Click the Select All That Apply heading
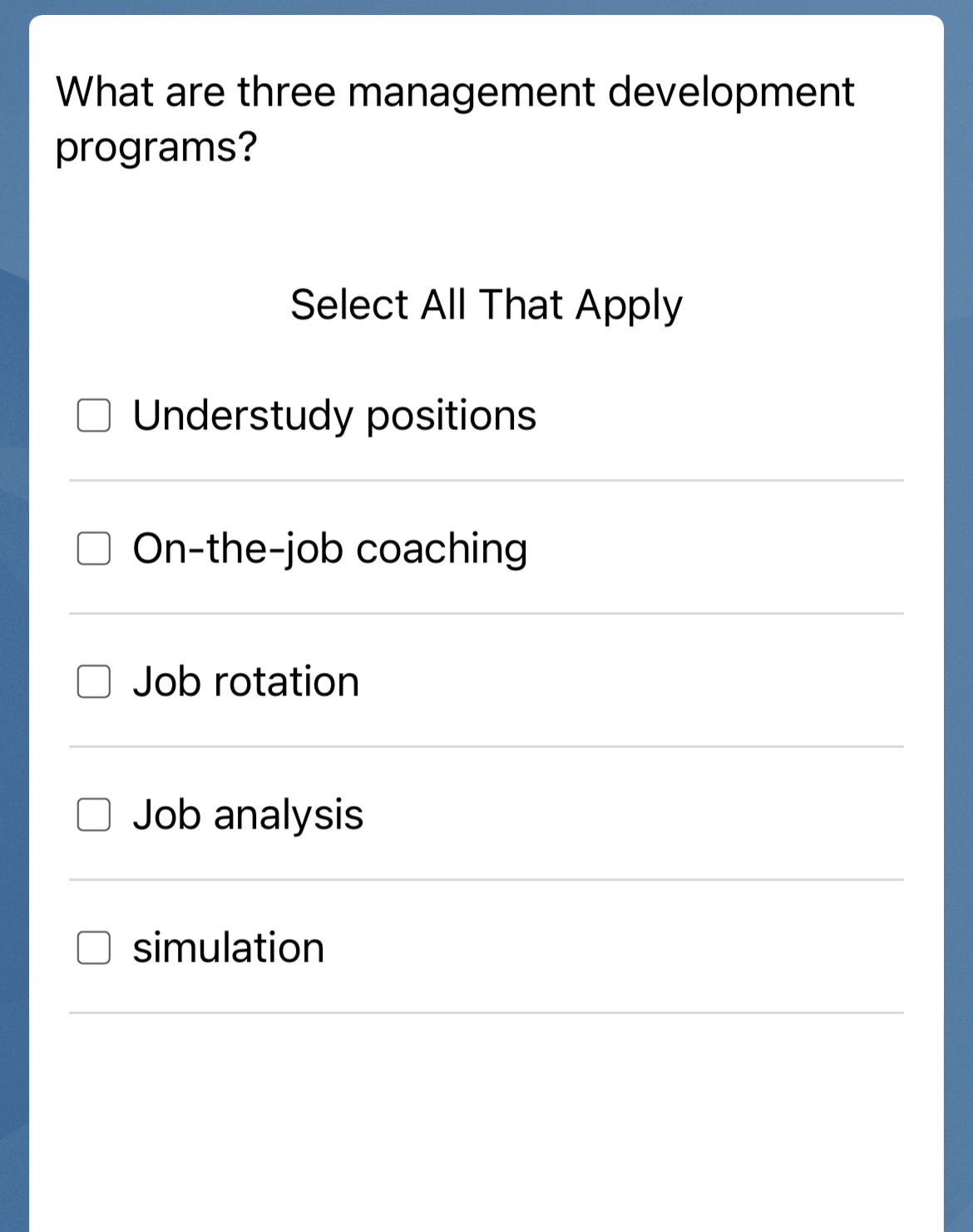The width and height of the screenshot is (973, 1232). tap(486, 304)
